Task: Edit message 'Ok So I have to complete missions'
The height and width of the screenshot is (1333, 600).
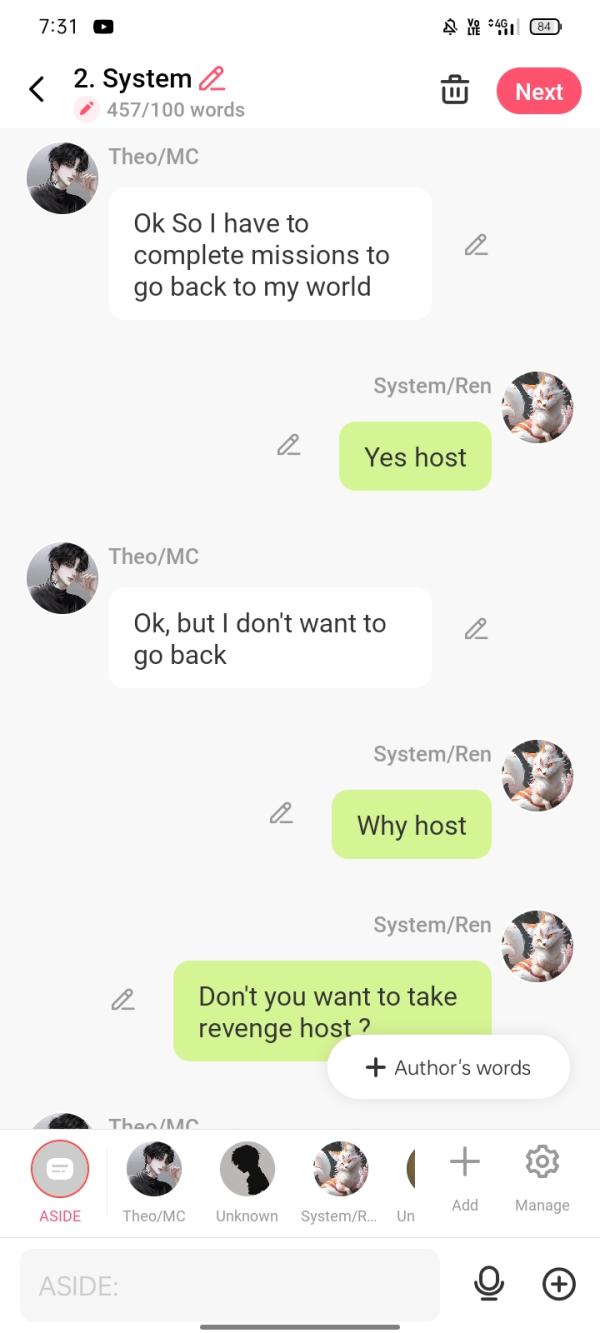Action: (x=476, y=245)
